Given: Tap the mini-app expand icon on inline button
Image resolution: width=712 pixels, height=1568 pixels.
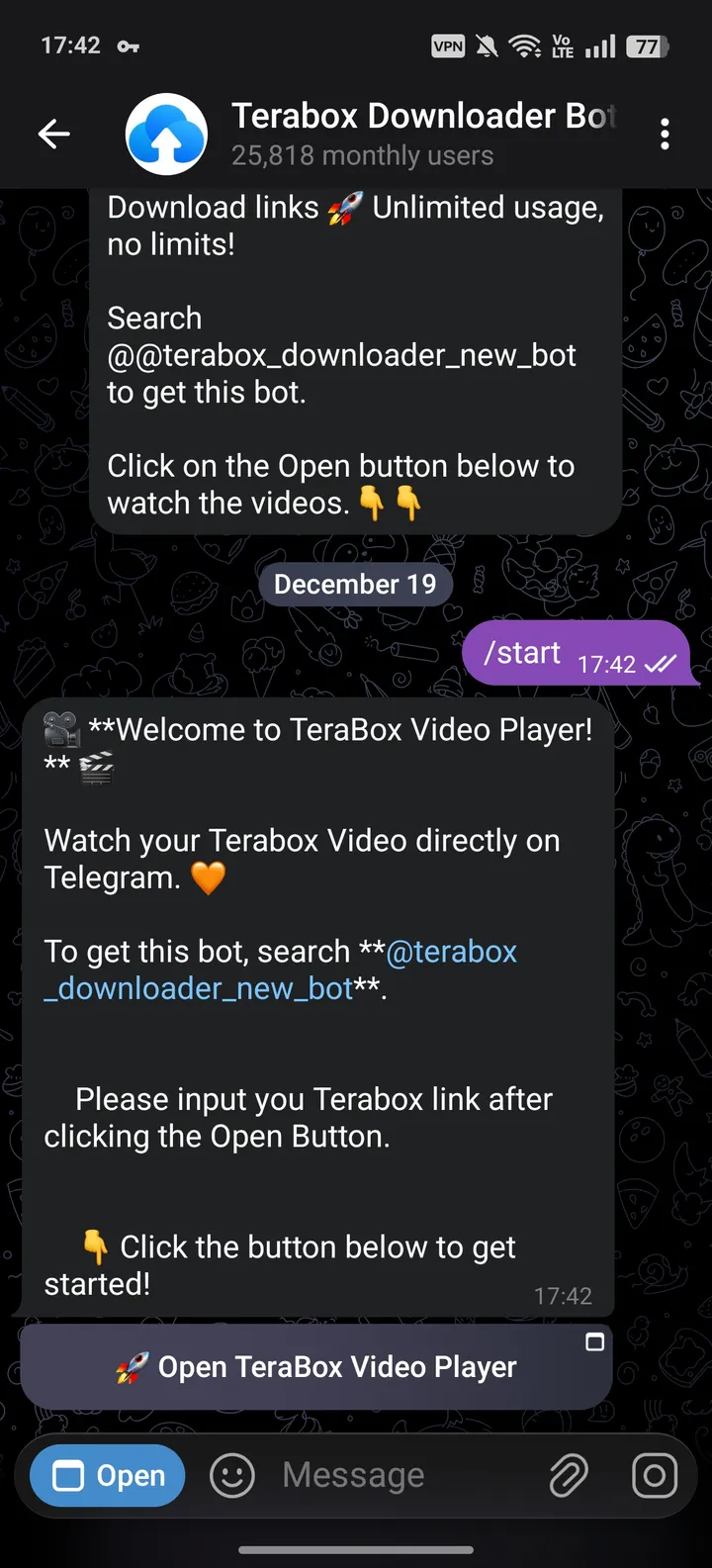Looking at the screenshot, I should pos(594,1342).
